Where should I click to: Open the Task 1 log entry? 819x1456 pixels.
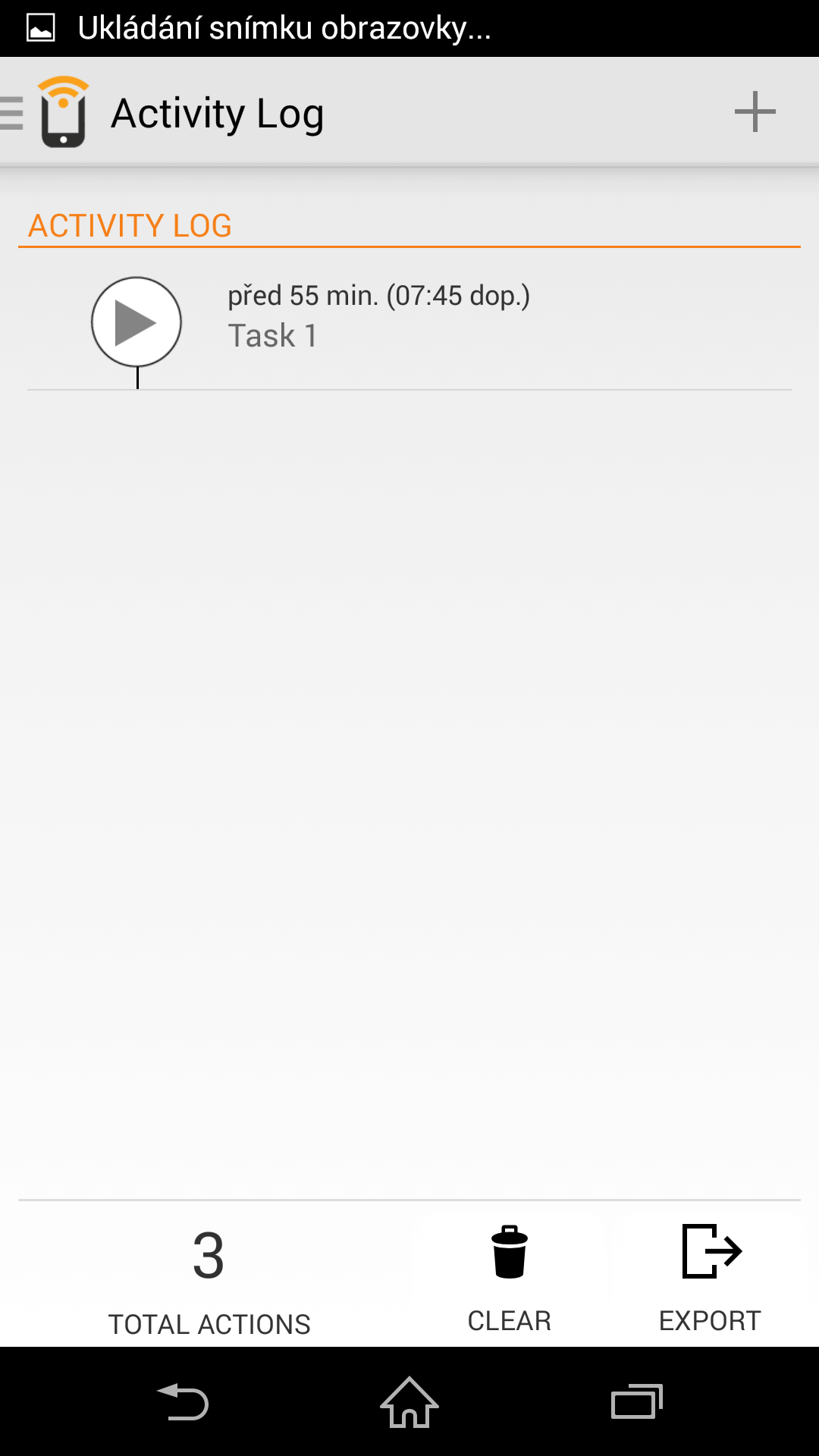point(409,322)
